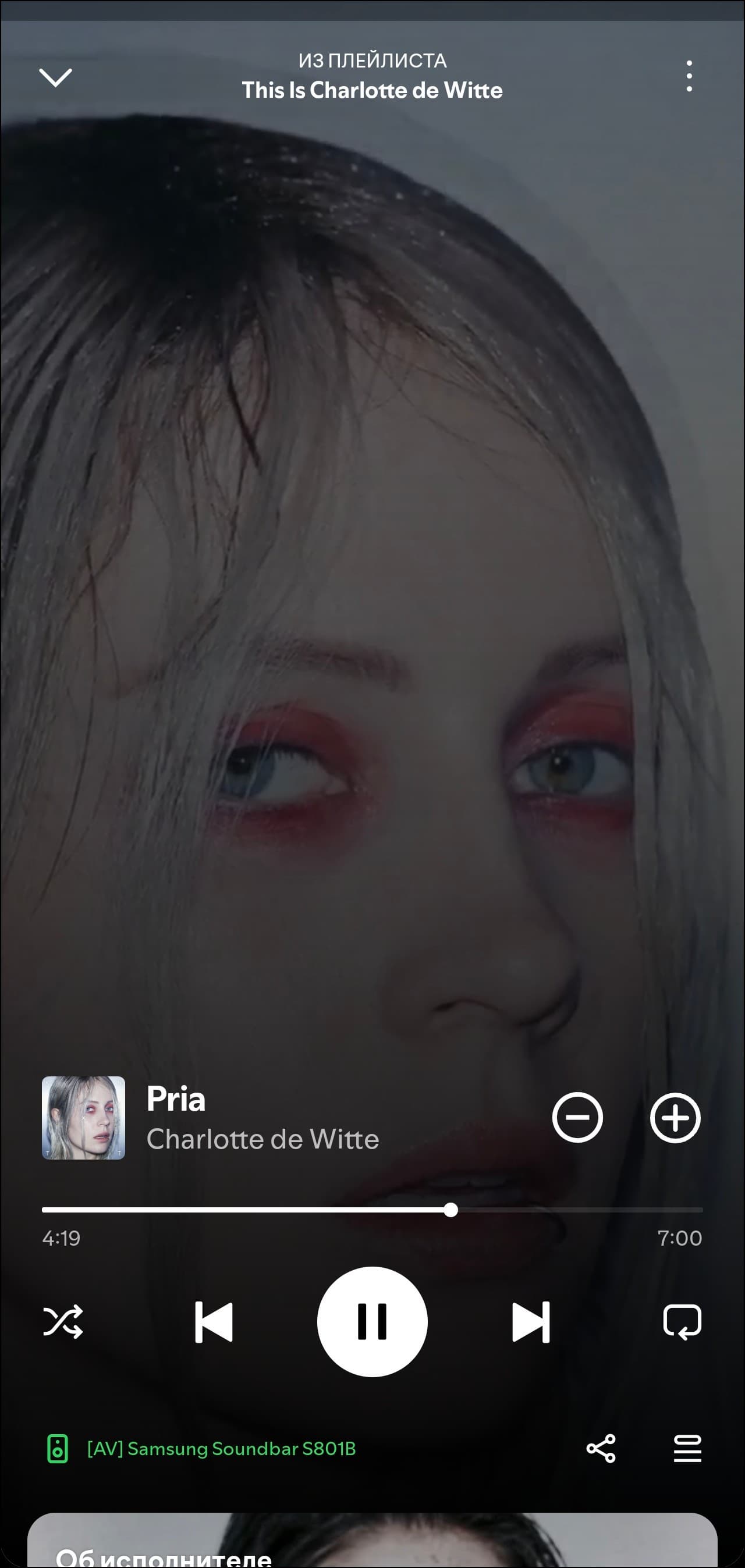The height and width of the screenshot is (1568, 745).
Task: Skip to the next track
Action: 531,1322
